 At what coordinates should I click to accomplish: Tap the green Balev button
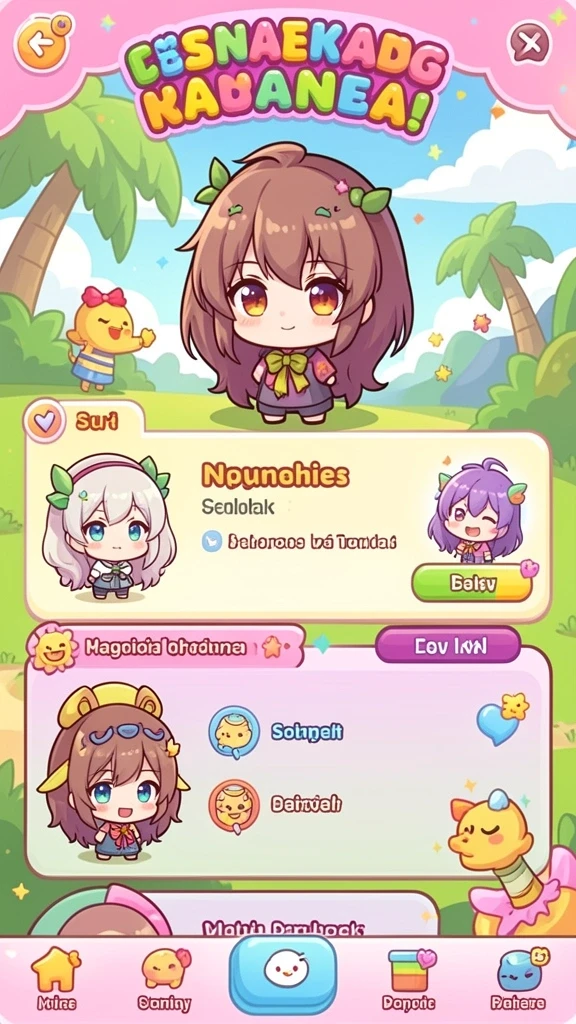tap(472, 583)
